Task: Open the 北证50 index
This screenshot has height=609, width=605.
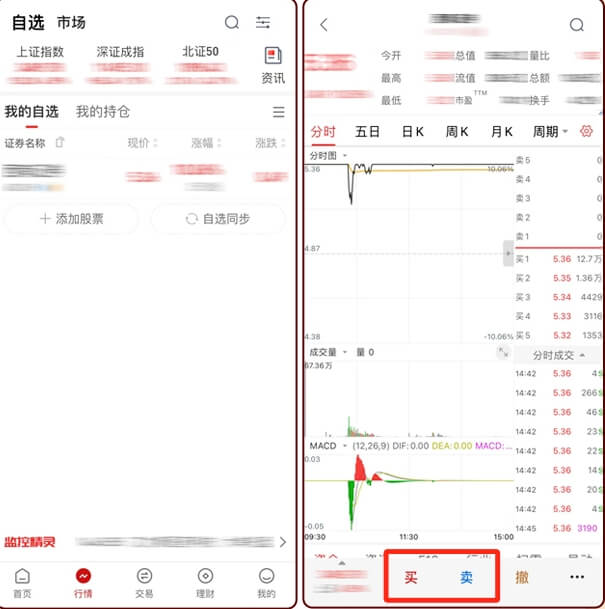Action: click(200, 52)
